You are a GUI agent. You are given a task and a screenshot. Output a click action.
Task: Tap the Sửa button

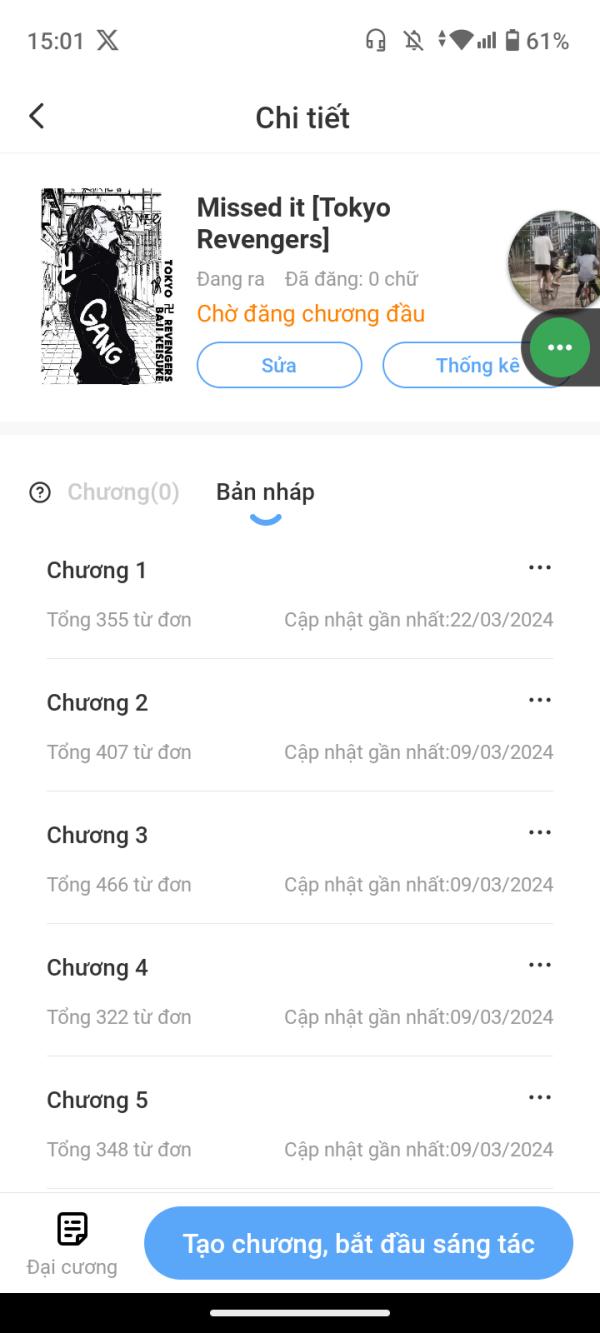(279, 365)
